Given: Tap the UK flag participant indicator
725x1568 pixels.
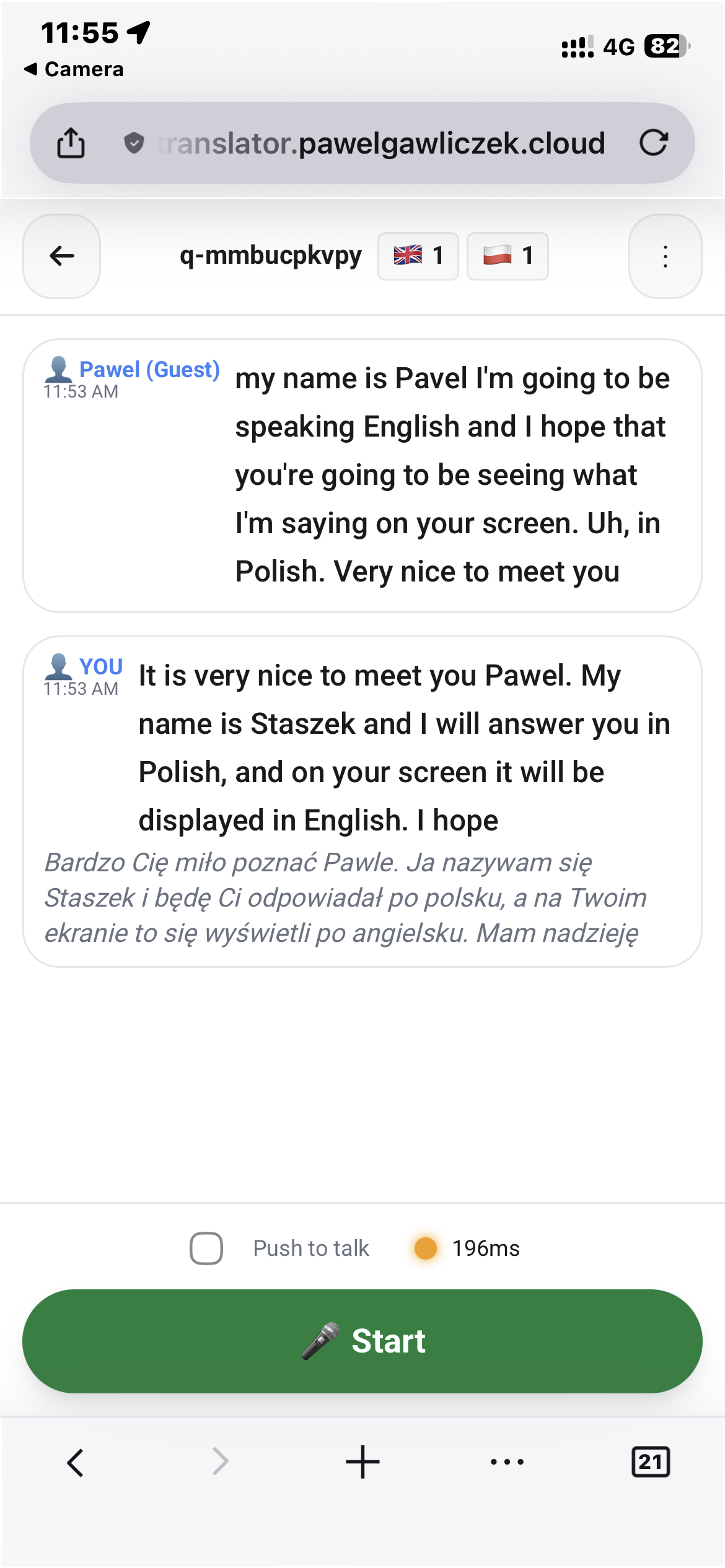Looking at the screenshot, I should tap(418, 255).
